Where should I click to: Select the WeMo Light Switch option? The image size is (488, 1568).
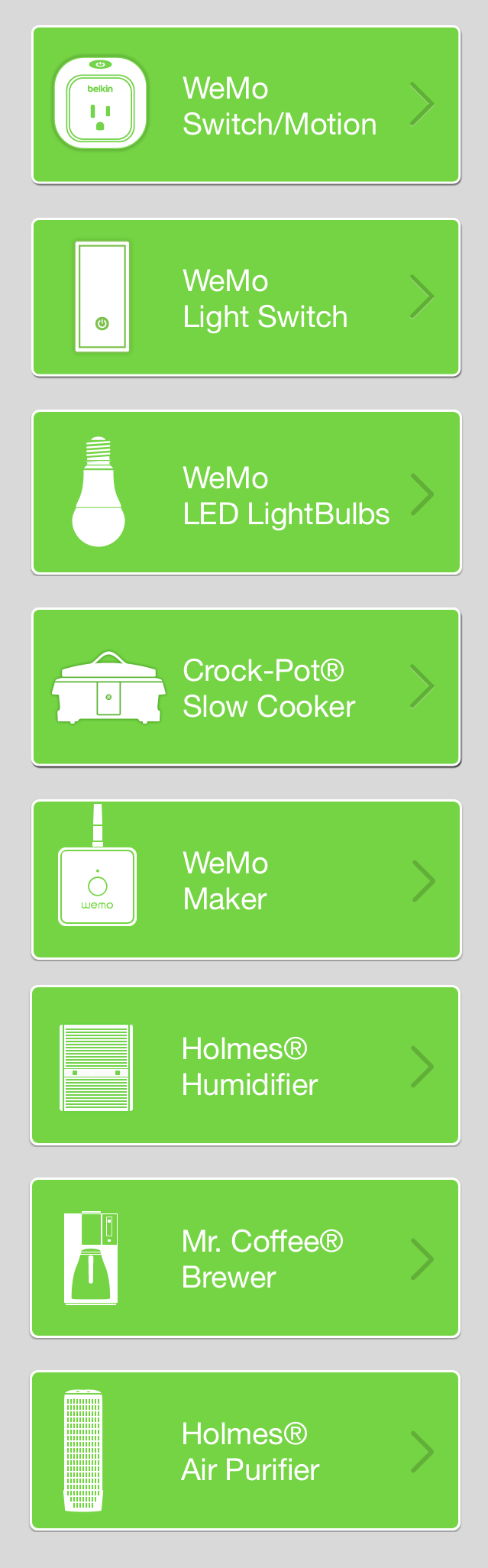click(x=246, y=298)
